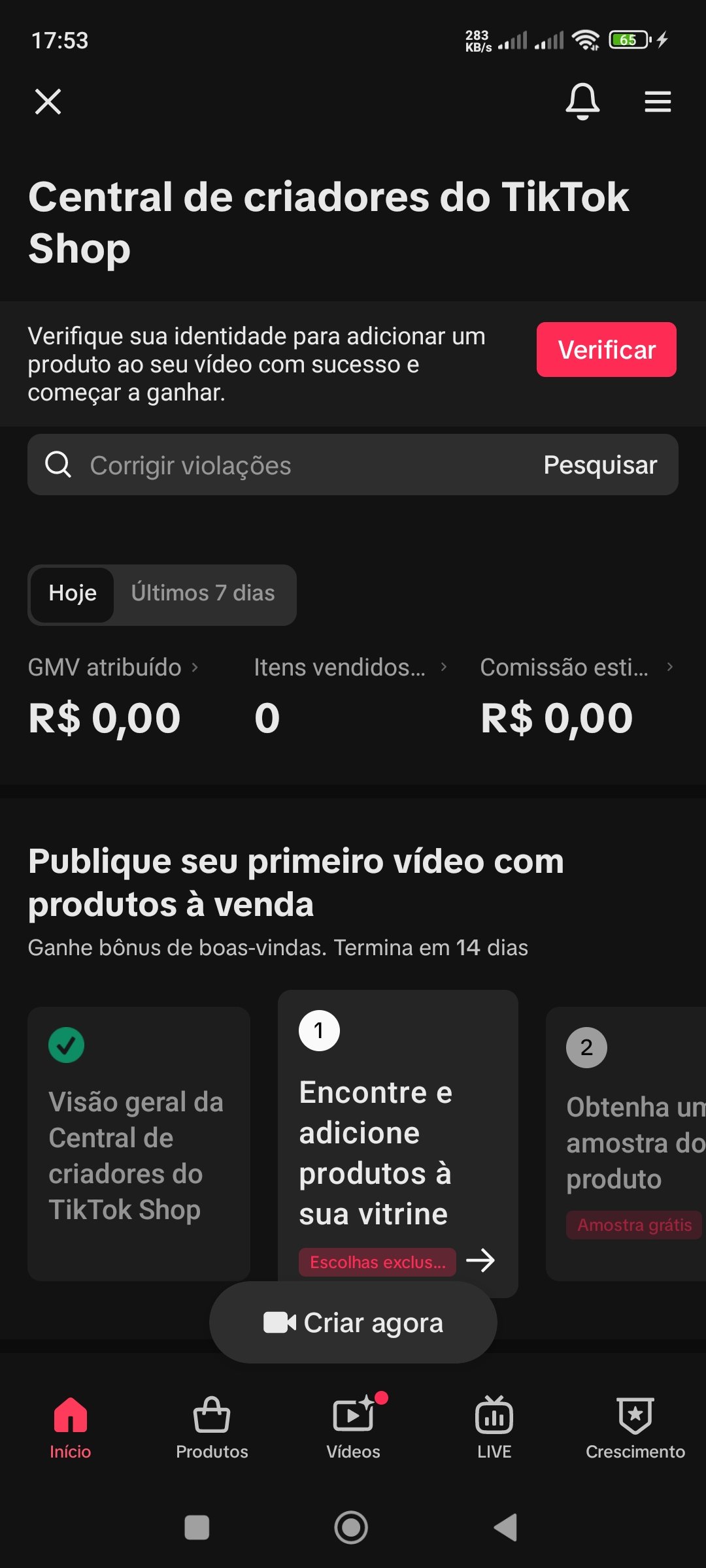Switch to the Produtos tab
706x1568 pixels.
212,1428
